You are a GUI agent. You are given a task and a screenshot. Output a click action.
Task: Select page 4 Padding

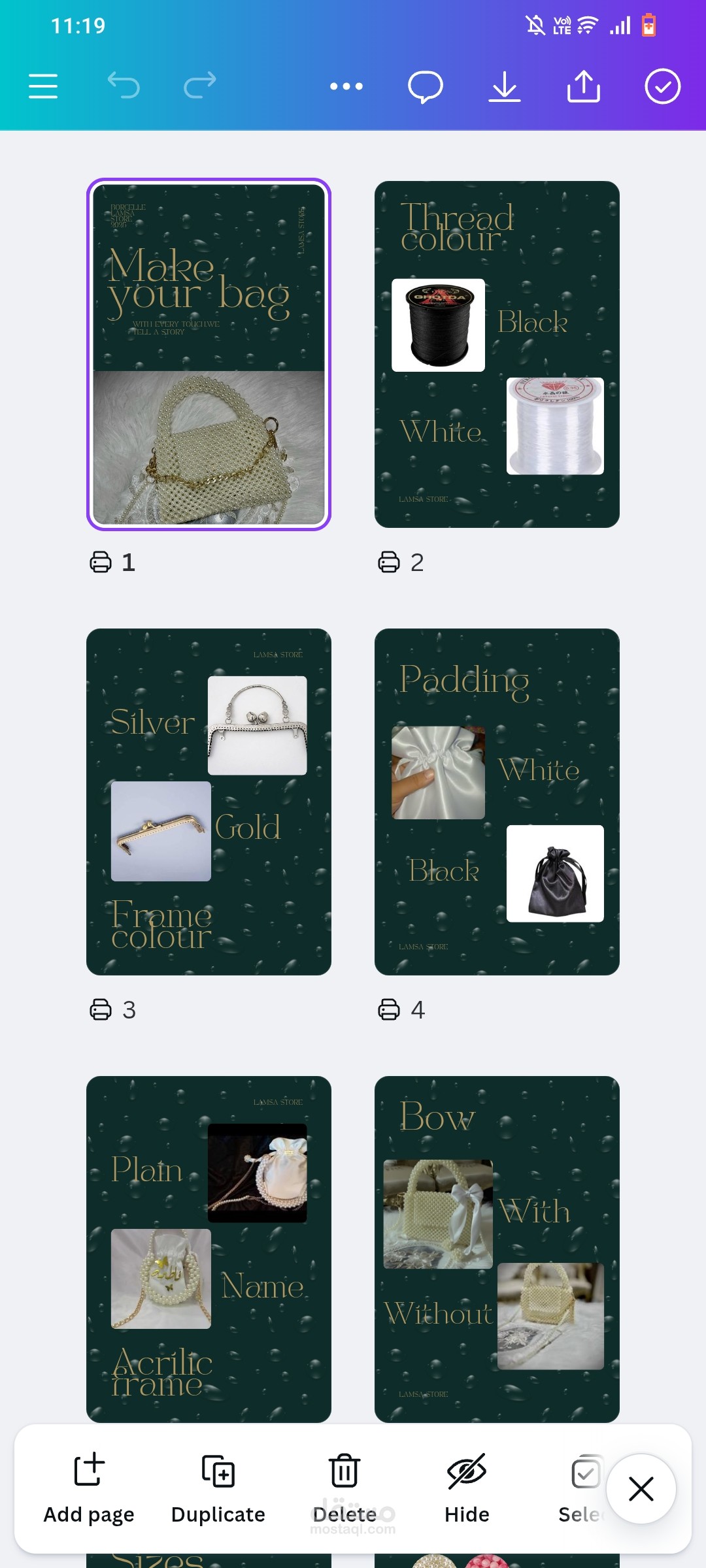point(497,802)
